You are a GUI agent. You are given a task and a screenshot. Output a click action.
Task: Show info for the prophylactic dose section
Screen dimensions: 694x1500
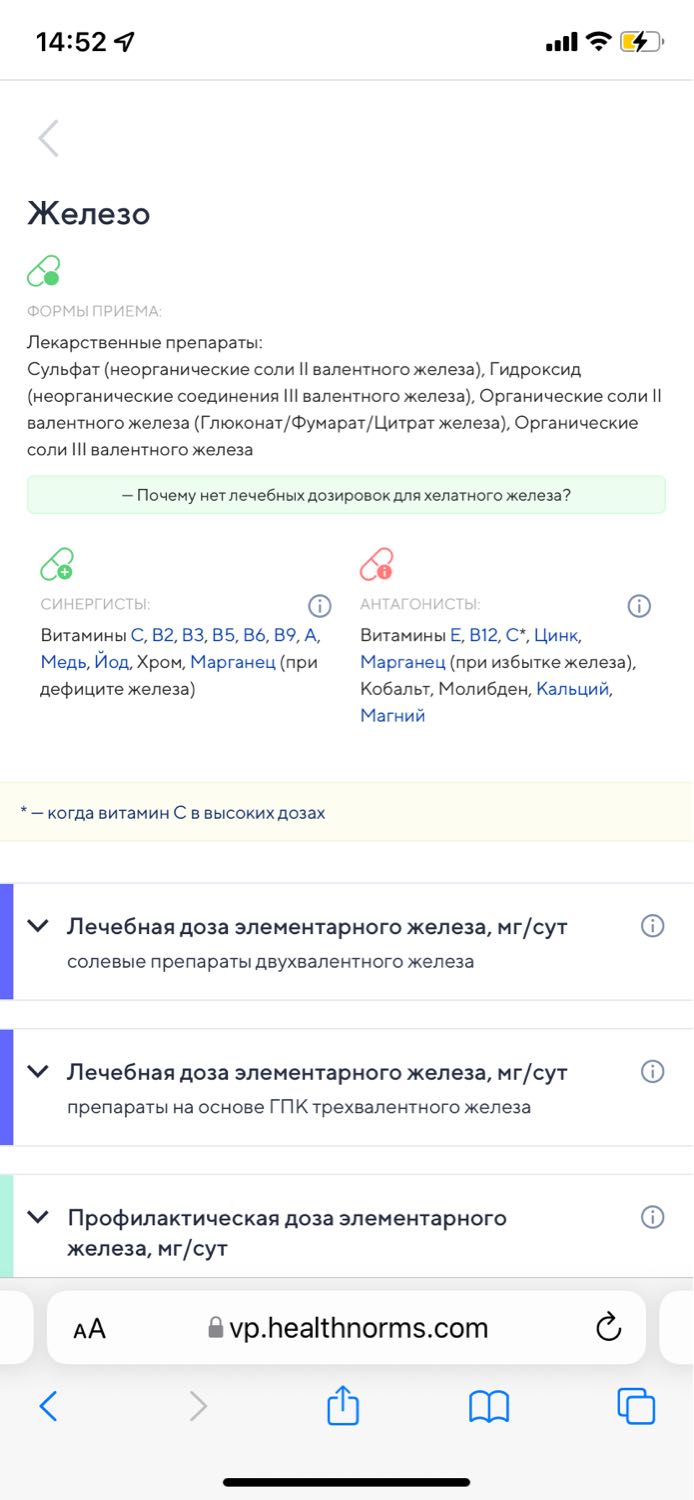(652, 1217)
